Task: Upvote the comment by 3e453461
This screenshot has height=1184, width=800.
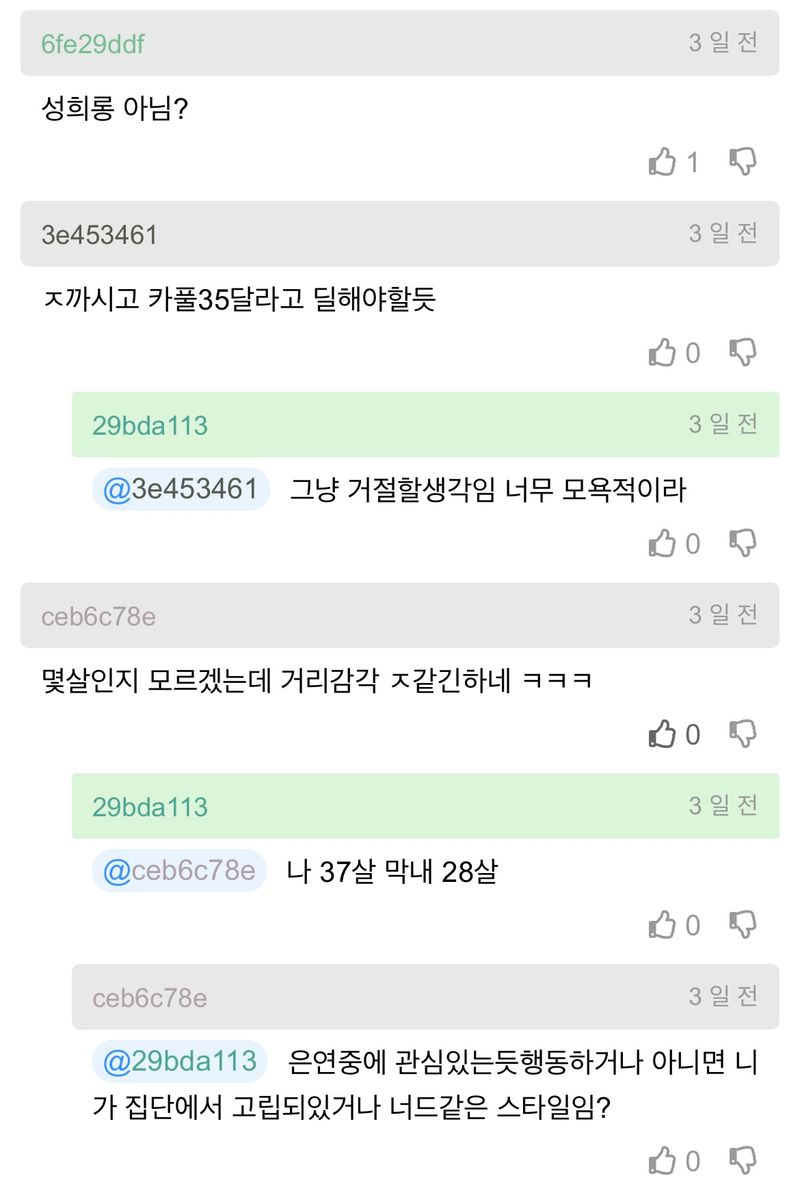Action: 663,352
